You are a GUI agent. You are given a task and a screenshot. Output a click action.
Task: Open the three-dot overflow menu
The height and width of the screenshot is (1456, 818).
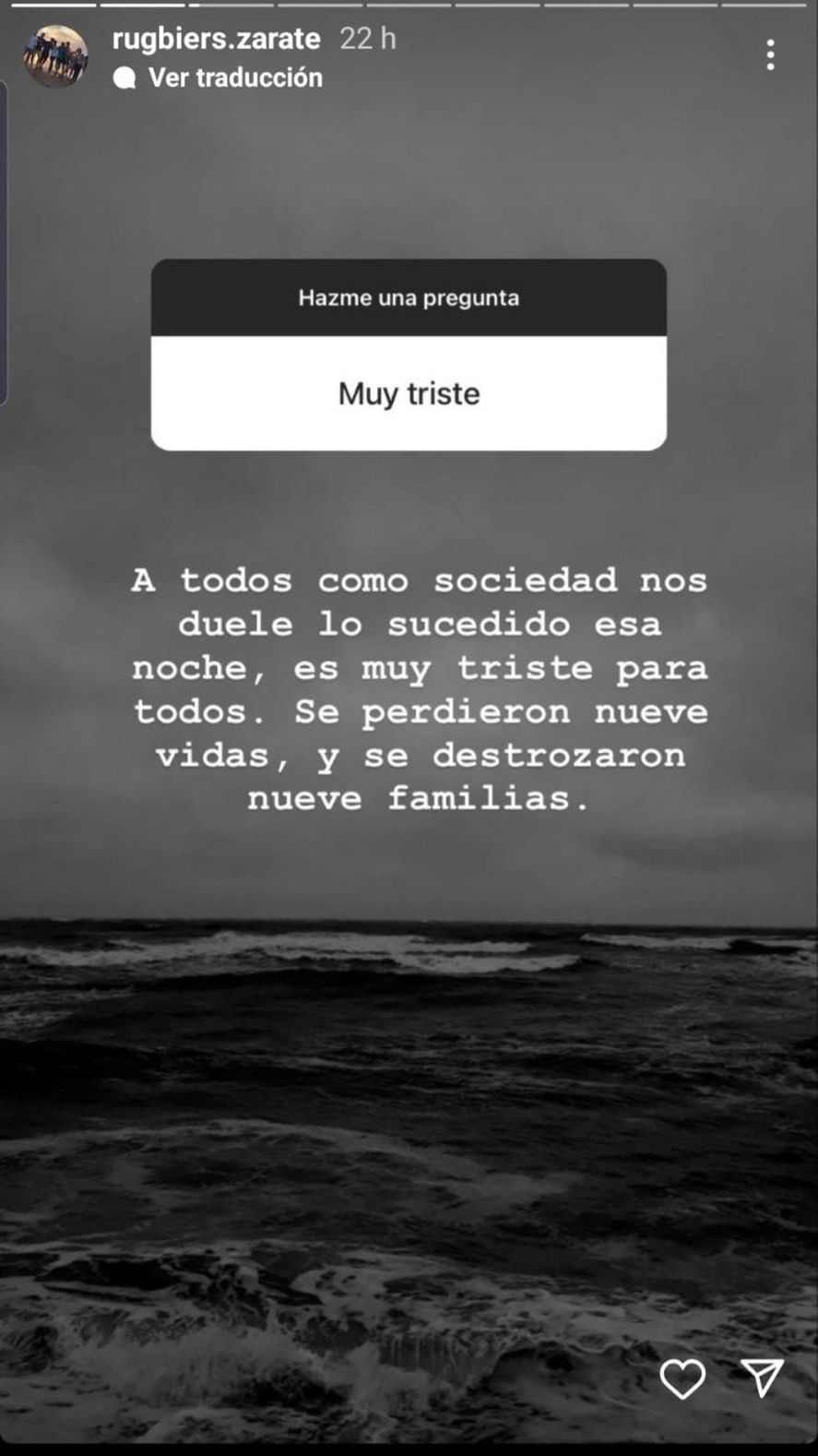(x=770, y=55)
